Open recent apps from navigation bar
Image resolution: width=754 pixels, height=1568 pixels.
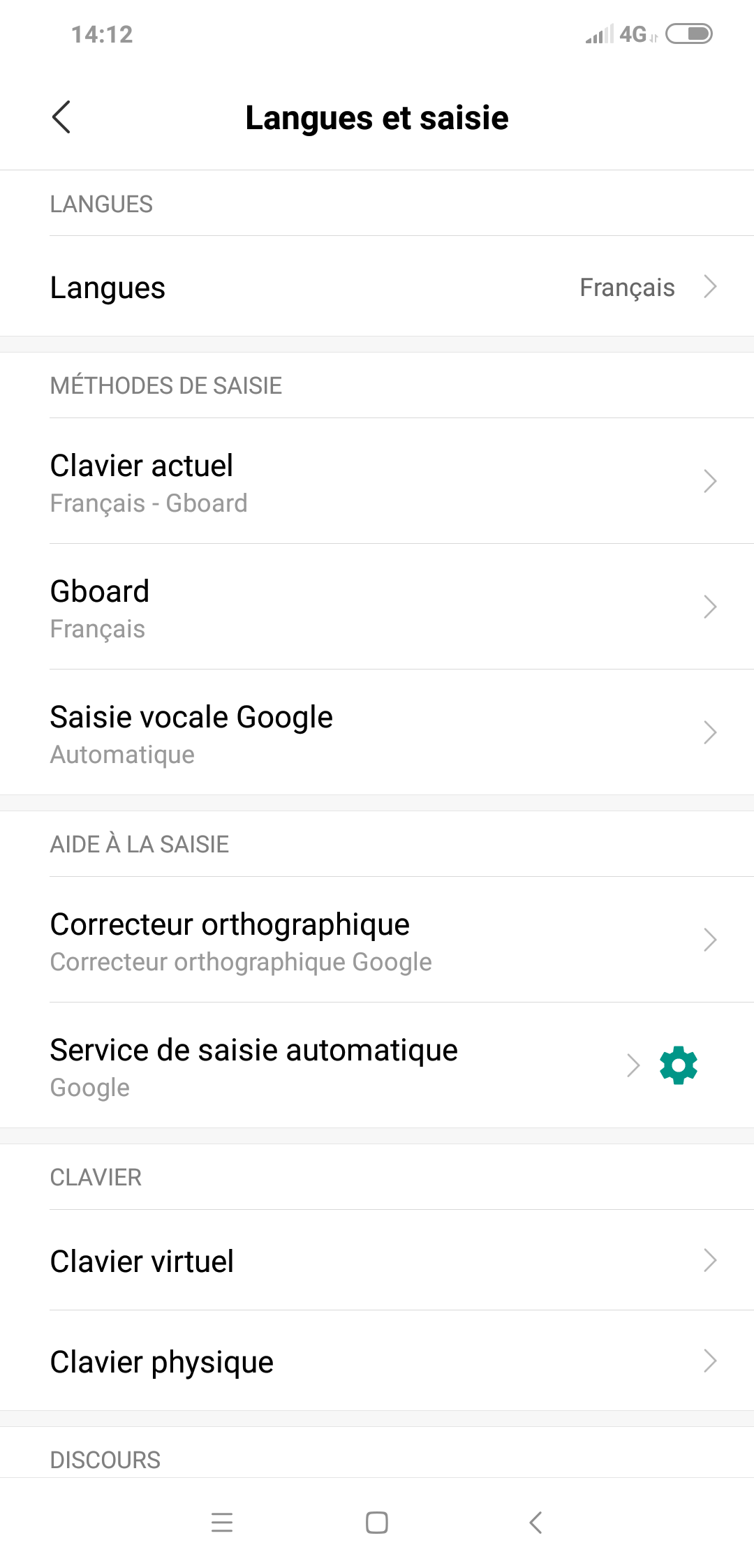point(222,1523)
